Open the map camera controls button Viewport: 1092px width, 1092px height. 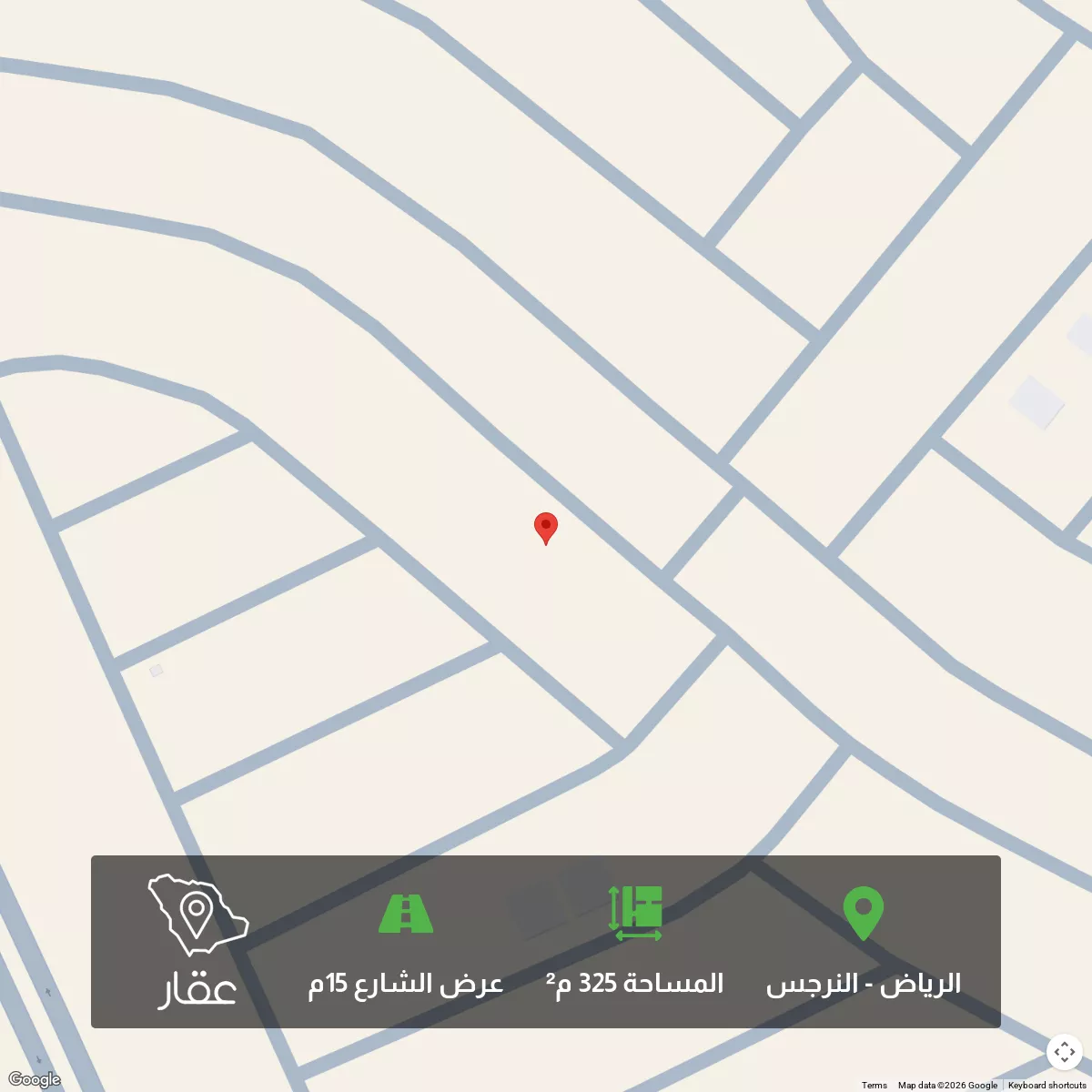coord(1064,1052)
